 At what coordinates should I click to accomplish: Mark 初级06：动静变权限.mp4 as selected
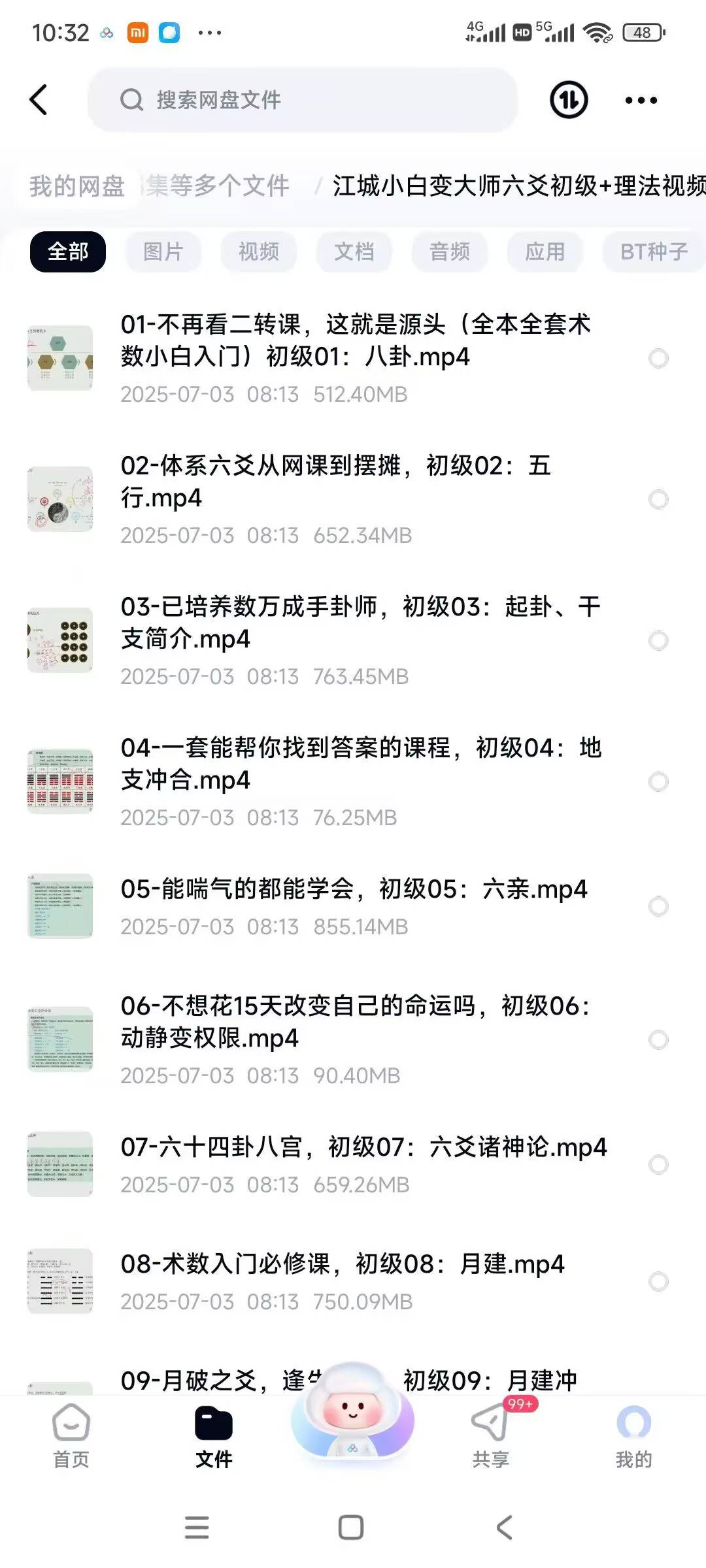(658, 1040)
